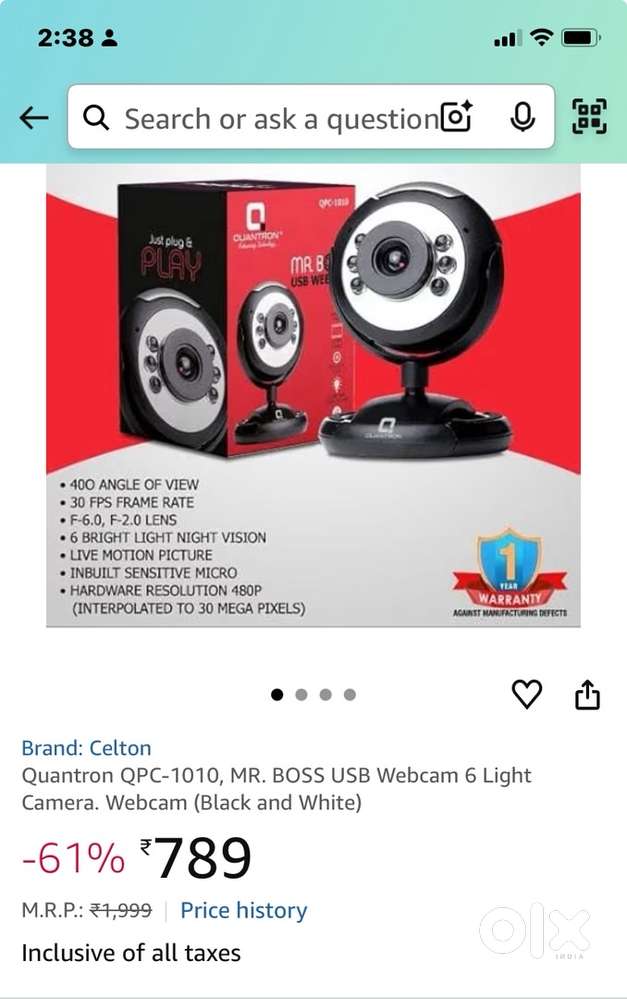The image size is (627, 999).
Task: Go back using the arrow
Action: tap(34, 118)
